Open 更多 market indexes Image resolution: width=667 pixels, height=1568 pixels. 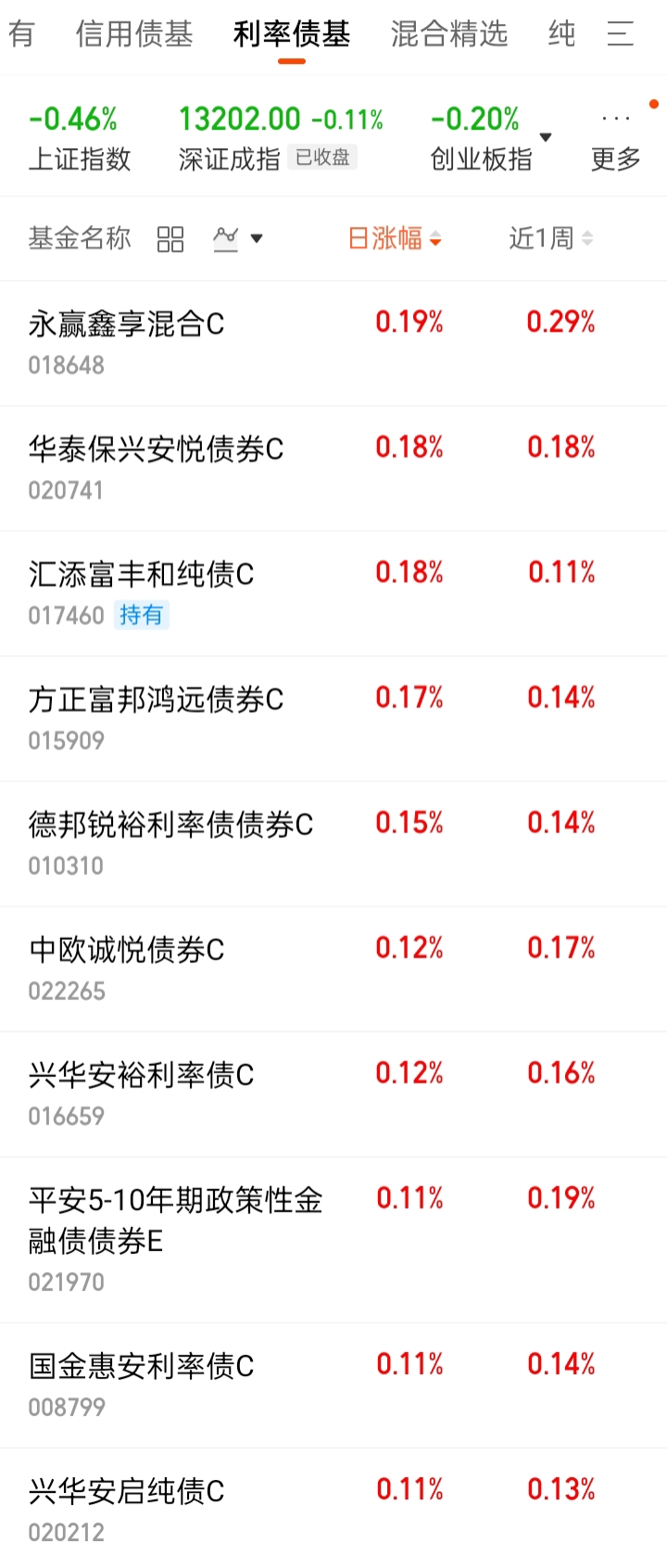tap(616, 141)
